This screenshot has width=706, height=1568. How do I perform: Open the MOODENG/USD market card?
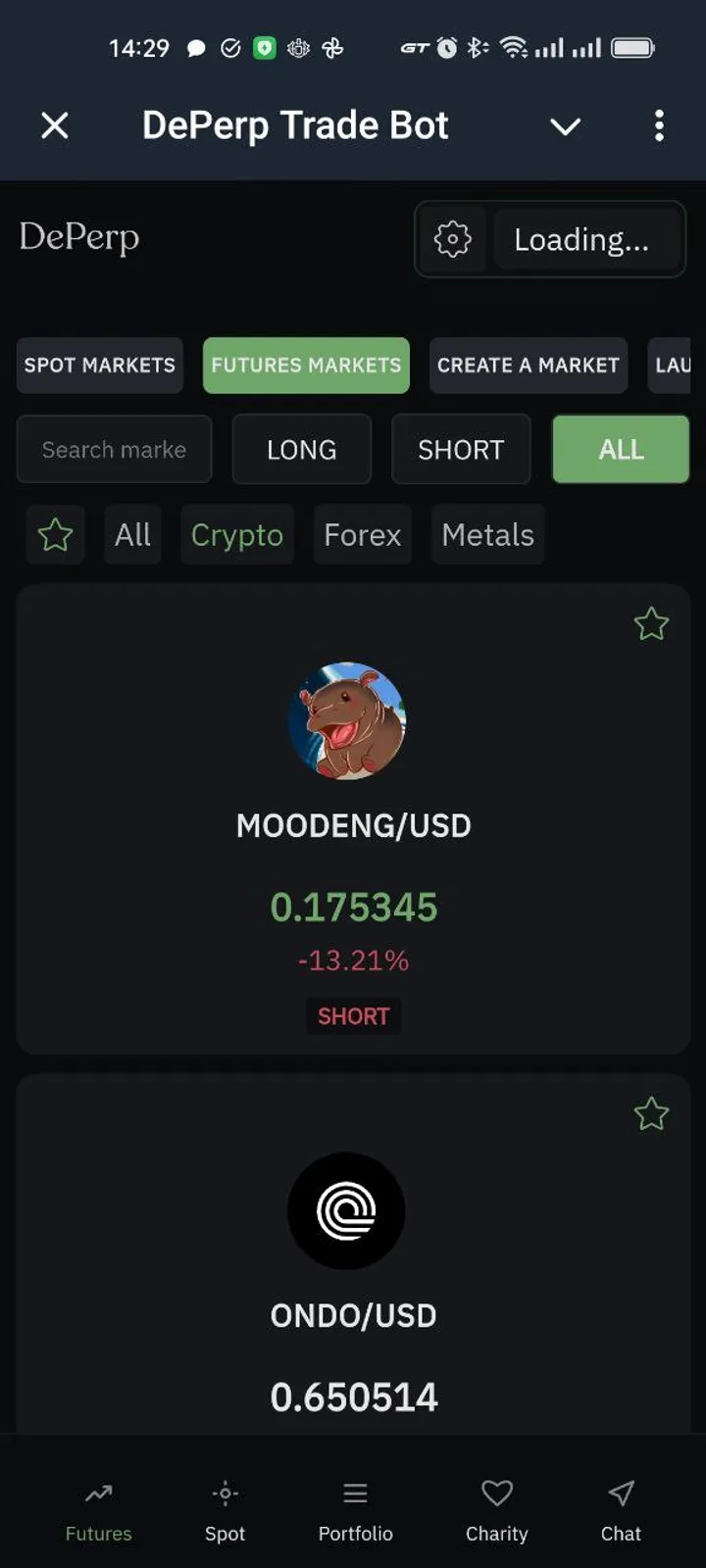pyautogui.click(x=353, y=825)
